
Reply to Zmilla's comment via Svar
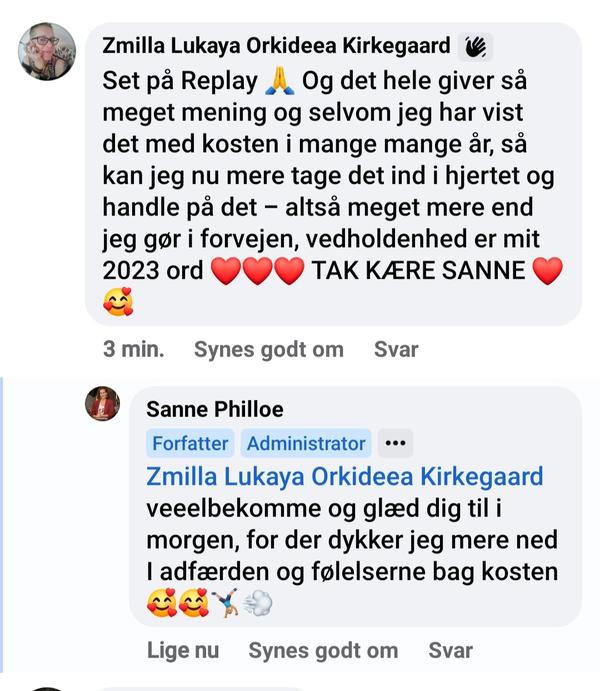396,349
